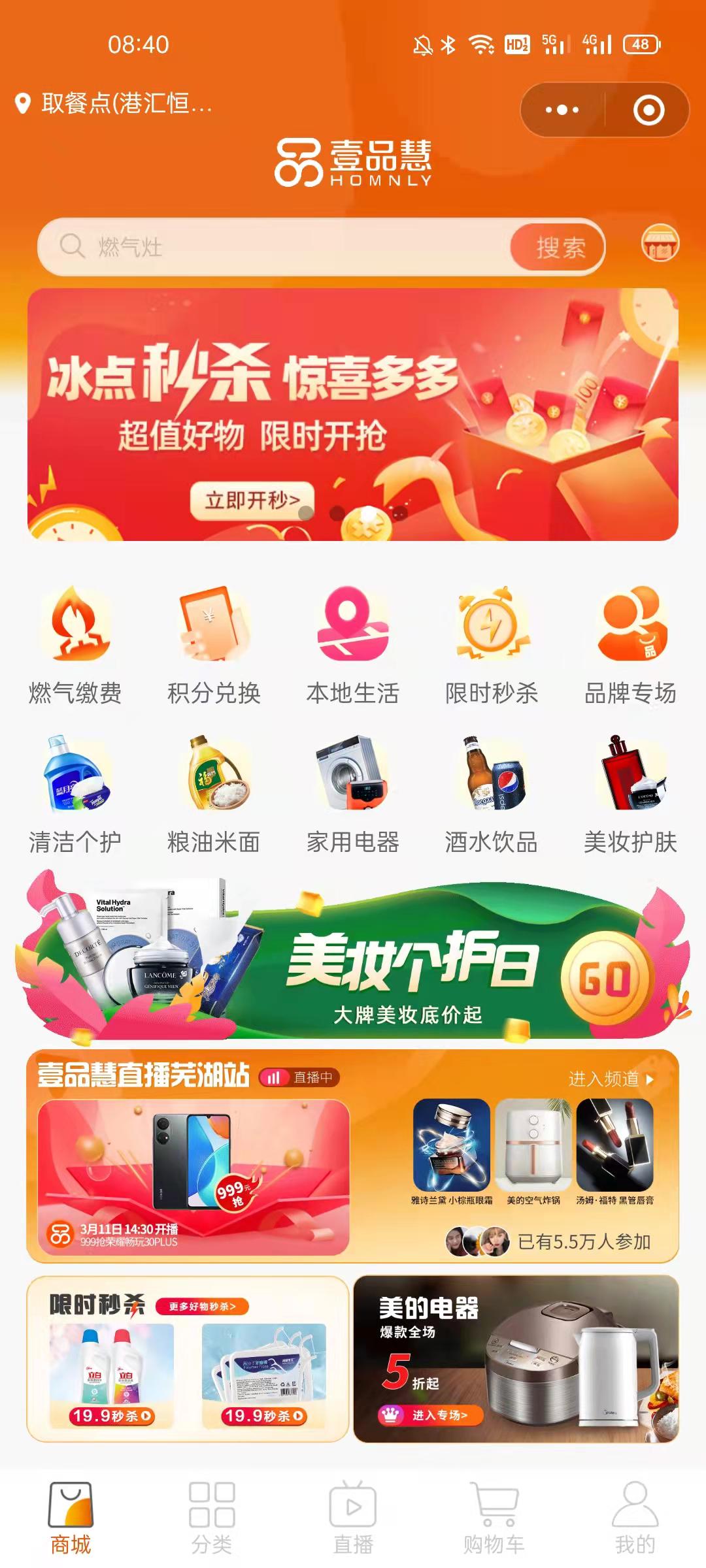Screen dimensions: 706x1568
Task: Enter the live channel via 进入频道
Action: [x=610, y=1079]
